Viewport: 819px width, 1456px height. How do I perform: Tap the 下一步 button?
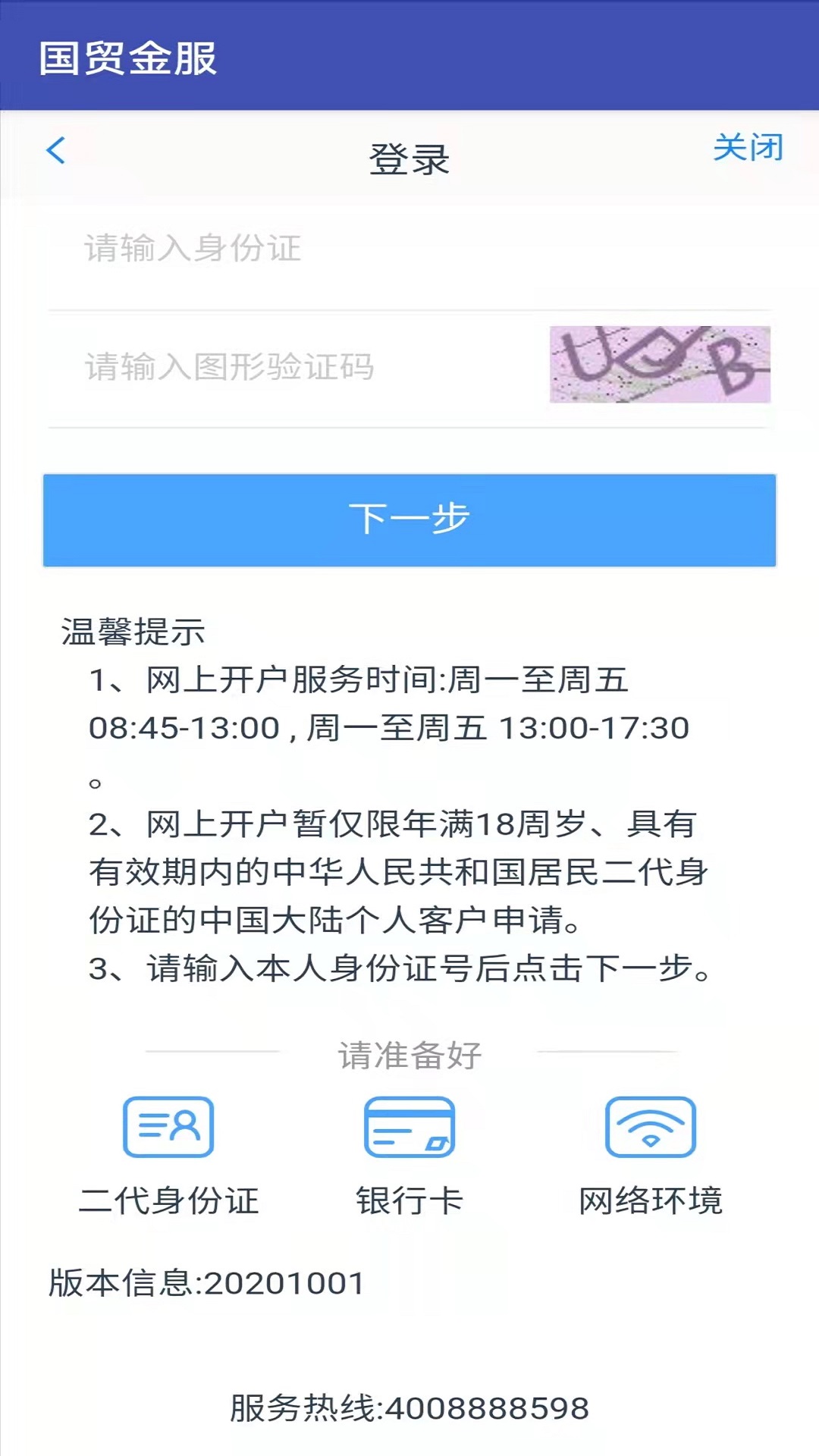click(409, 520)
